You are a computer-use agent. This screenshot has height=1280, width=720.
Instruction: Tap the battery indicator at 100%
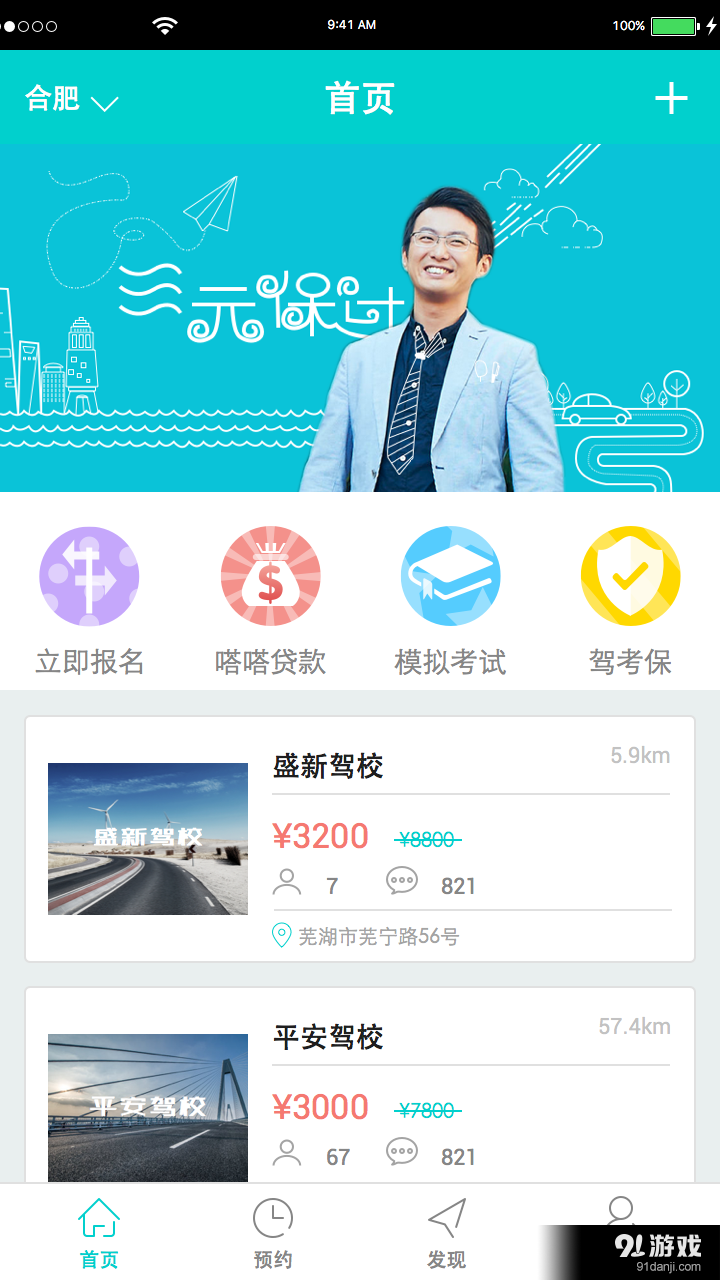click(672, 25)
